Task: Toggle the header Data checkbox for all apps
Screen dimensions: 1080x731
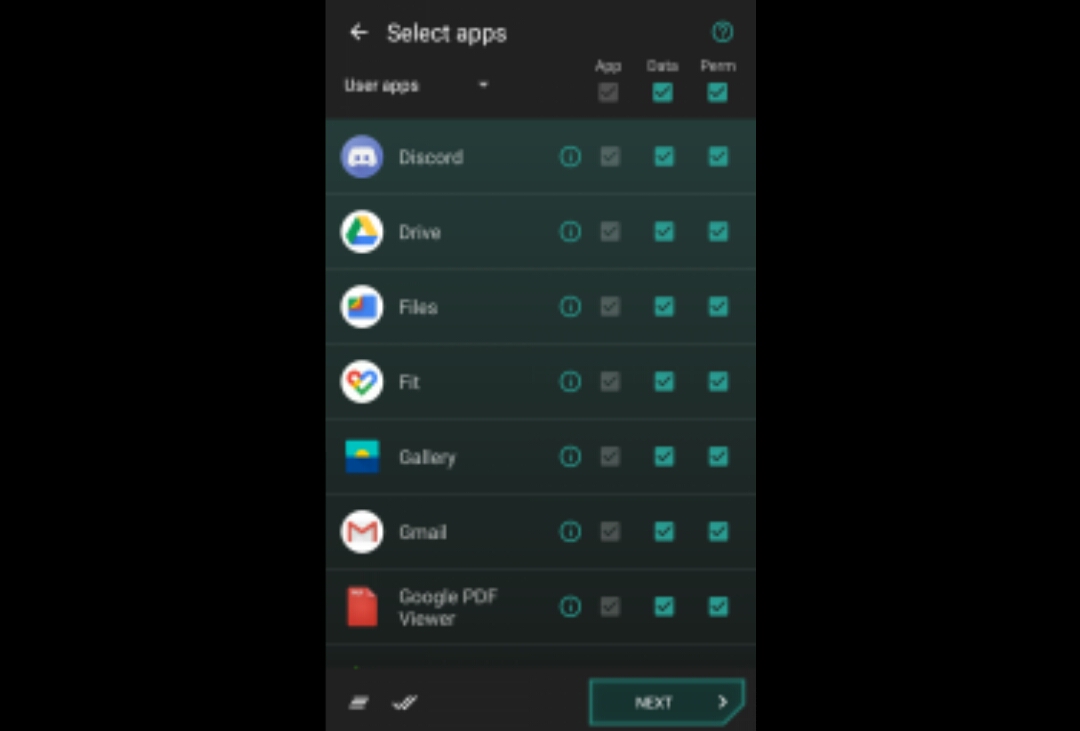Action: (x=662, y=92)
